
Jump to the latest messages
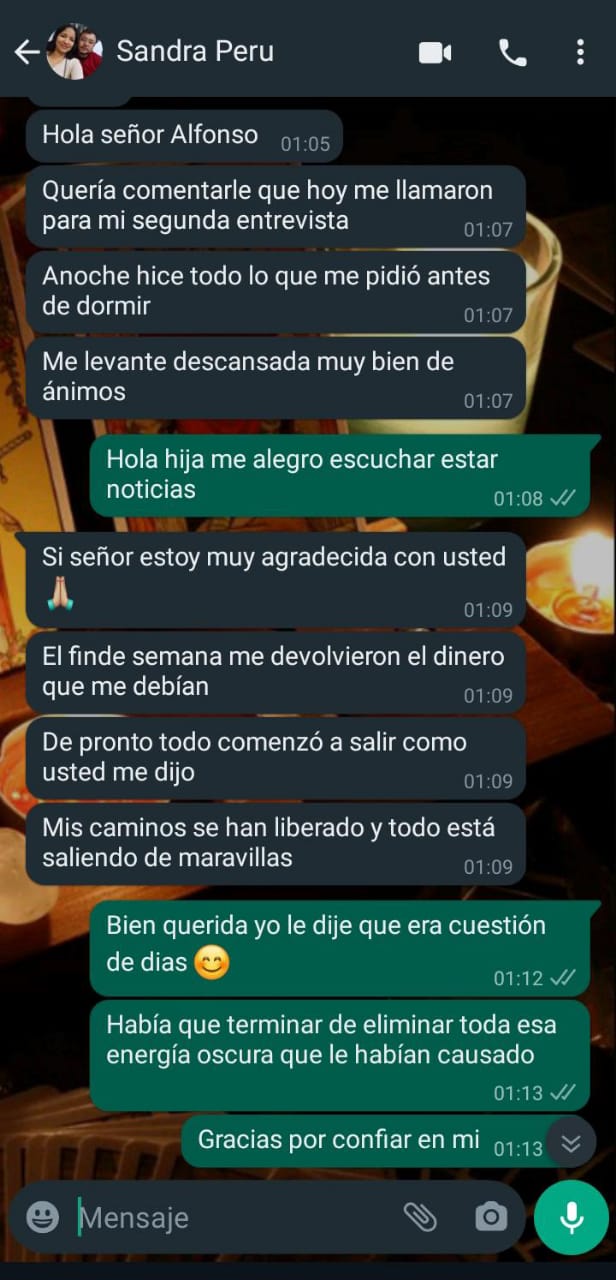571,1144
